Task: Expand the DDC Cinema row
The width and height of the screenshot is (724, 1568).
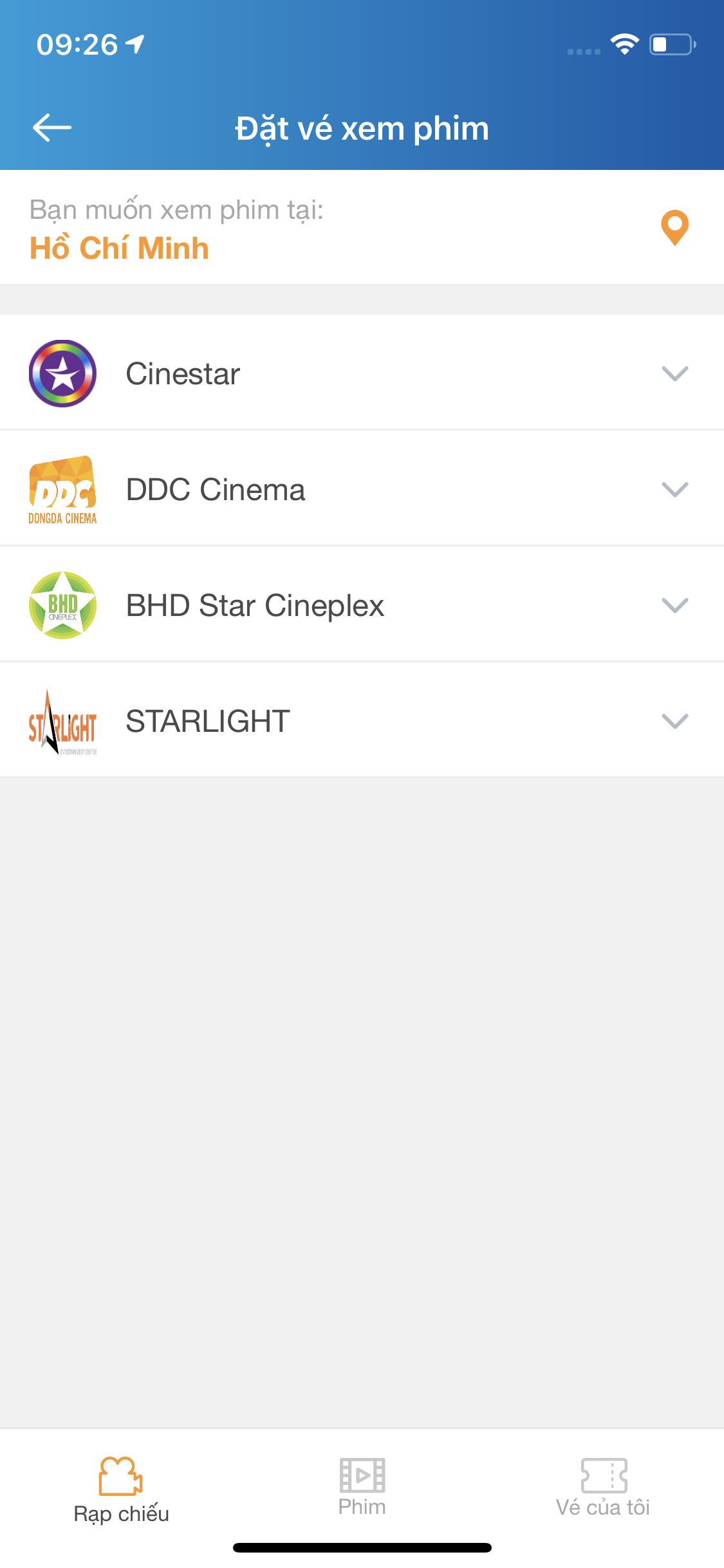Action: point(362,489)
